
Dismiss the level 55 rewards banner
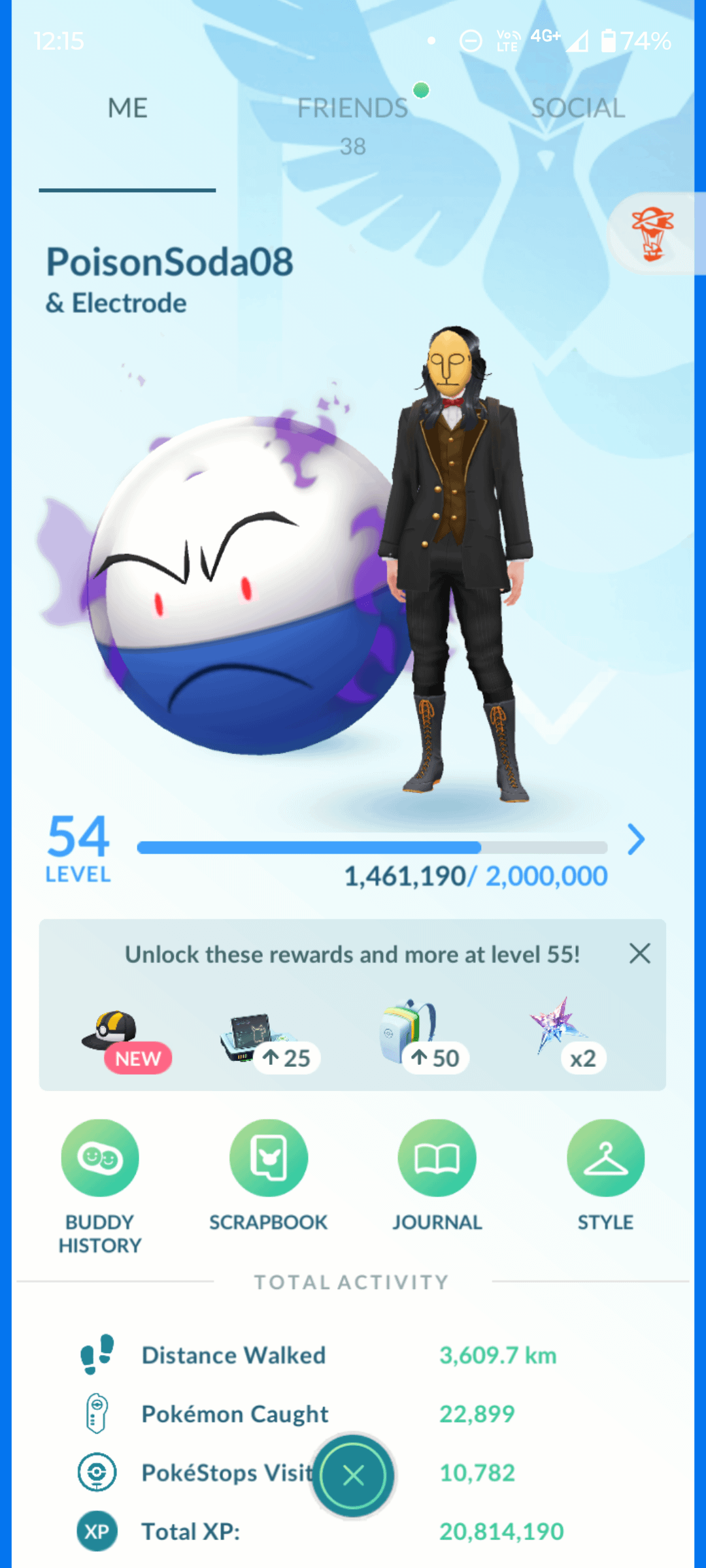tap(639, 953)
